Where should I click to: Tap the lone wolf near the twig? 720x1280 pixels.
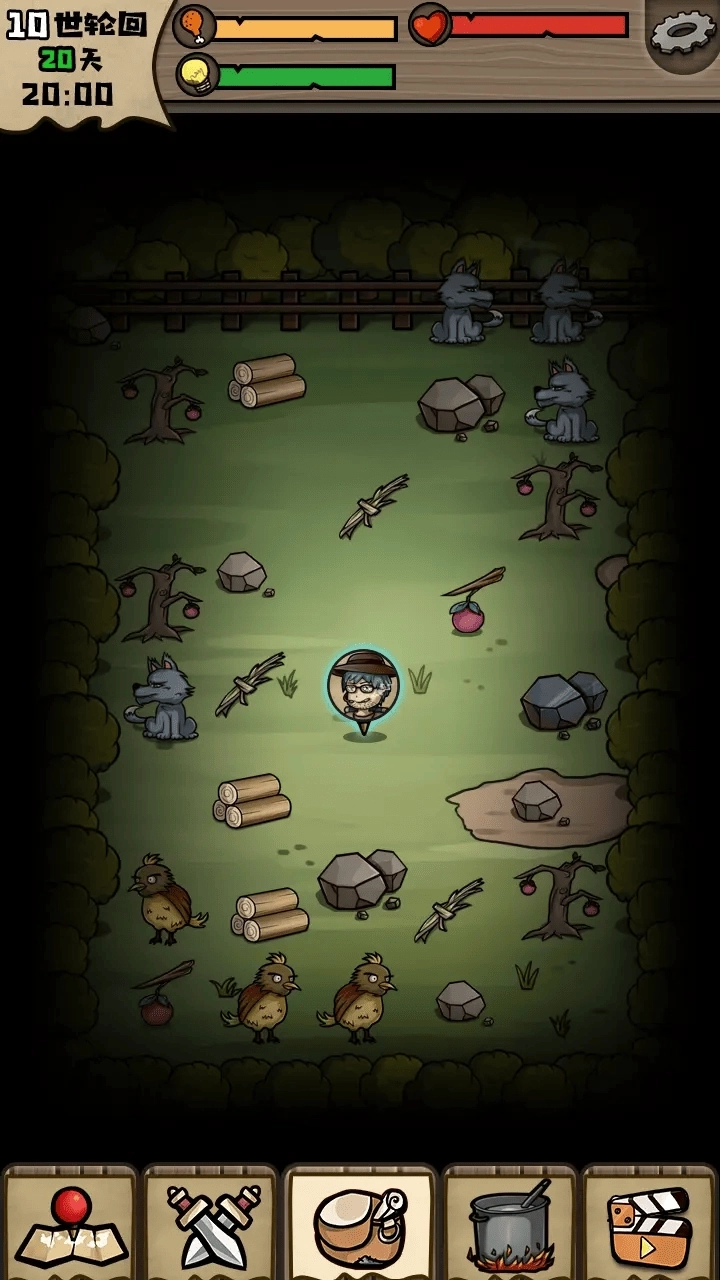click(x=165, y=699)
